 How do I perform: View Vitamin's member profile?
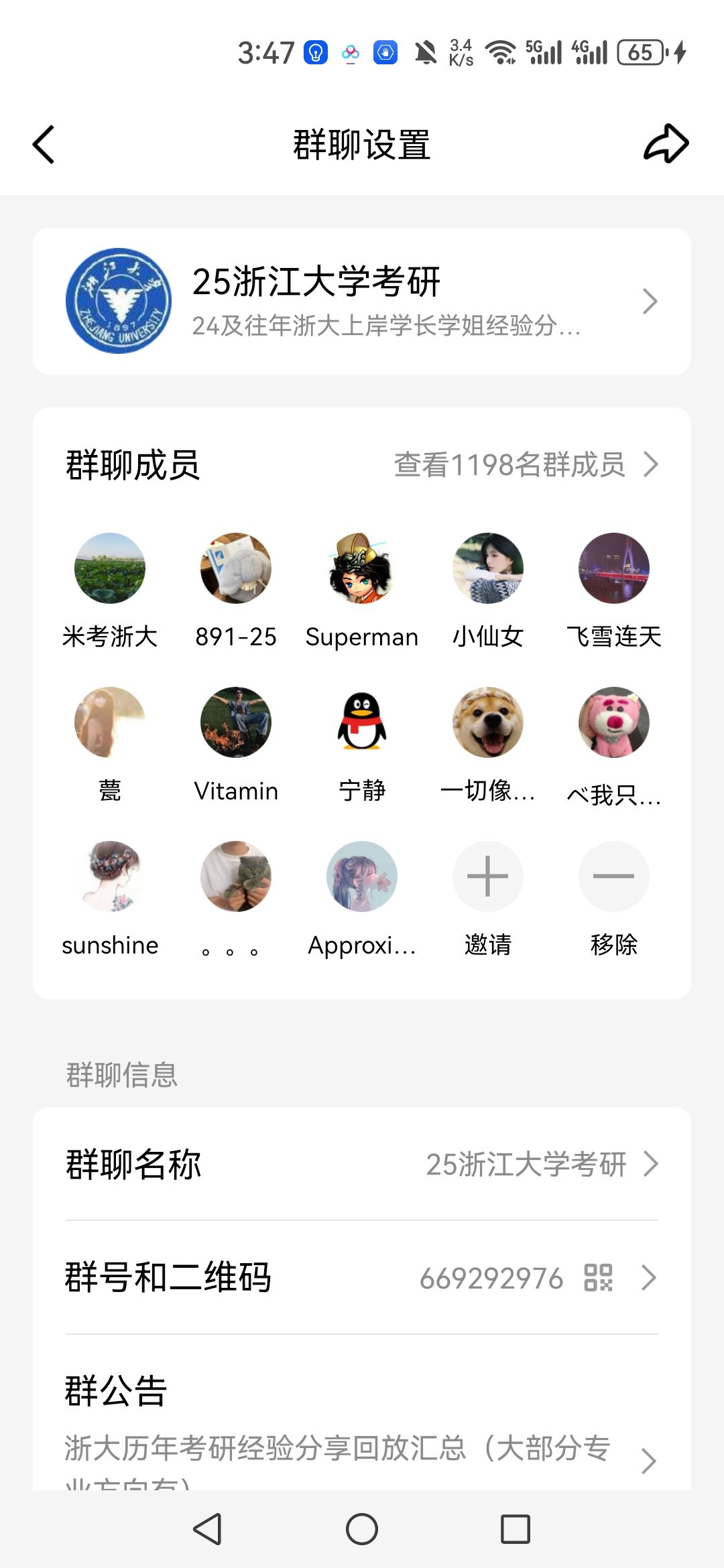coord(236,722)
